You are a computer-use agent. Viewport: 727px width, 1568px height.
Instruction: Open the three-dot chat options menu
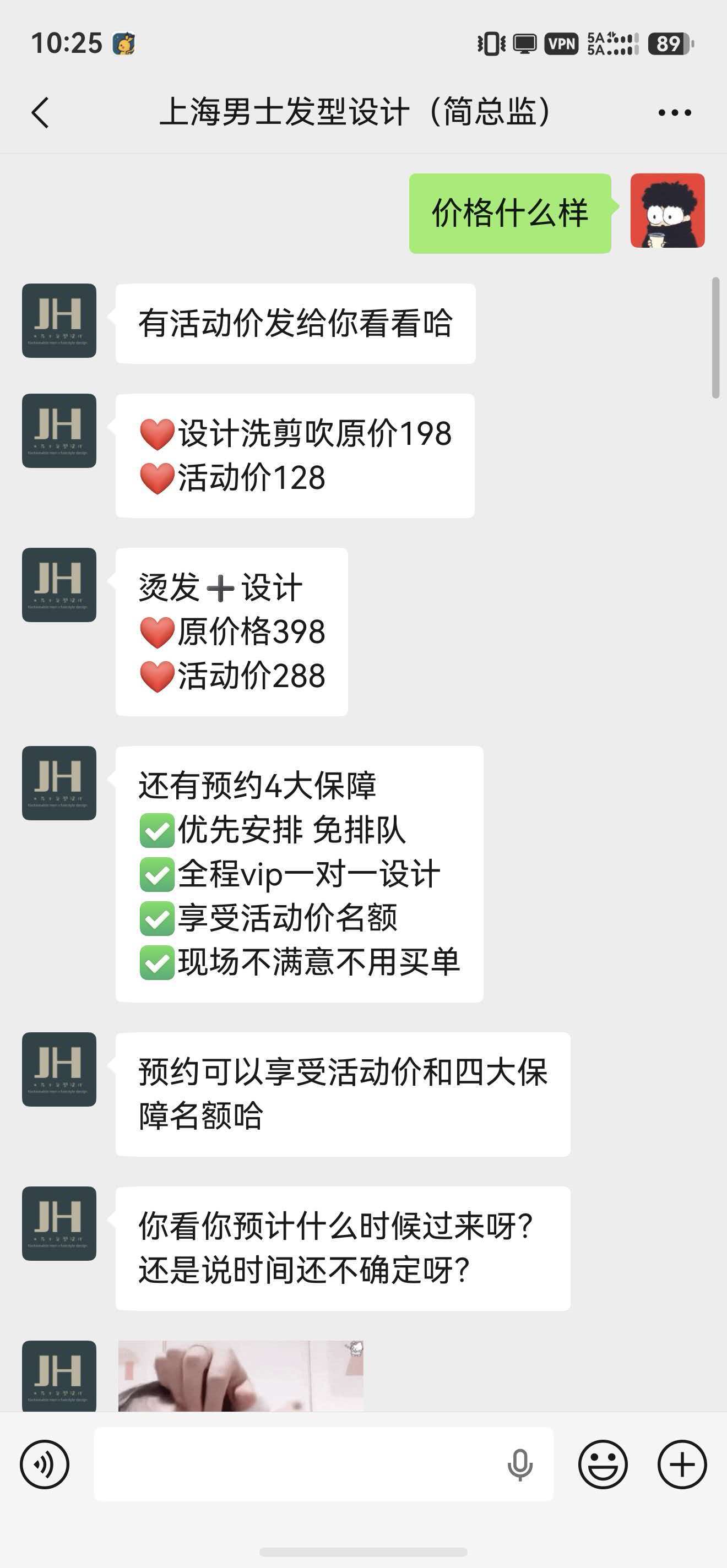[x=675, y=113]
